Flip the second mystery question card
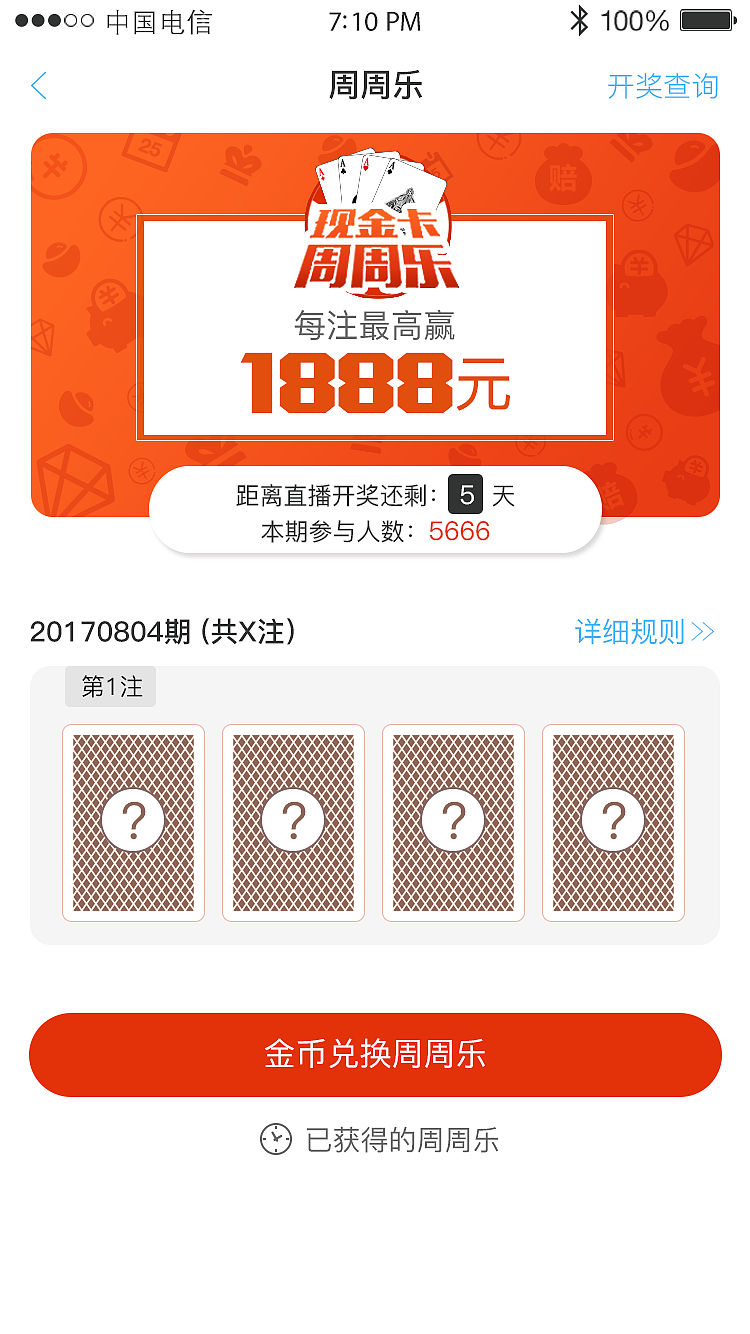 [293, 822]
